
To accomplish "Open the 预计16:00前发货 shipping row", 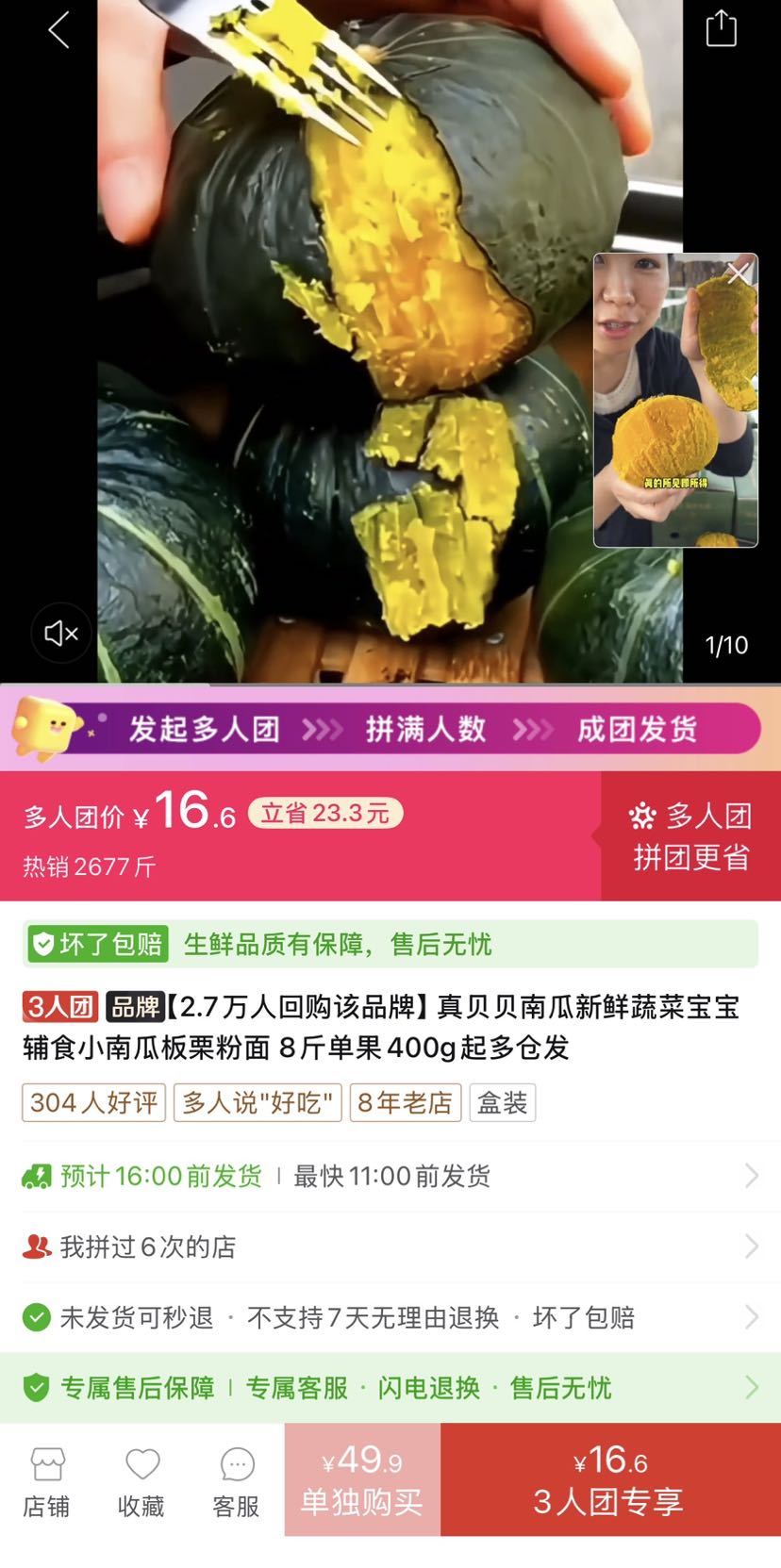I will click(390, 1176).
